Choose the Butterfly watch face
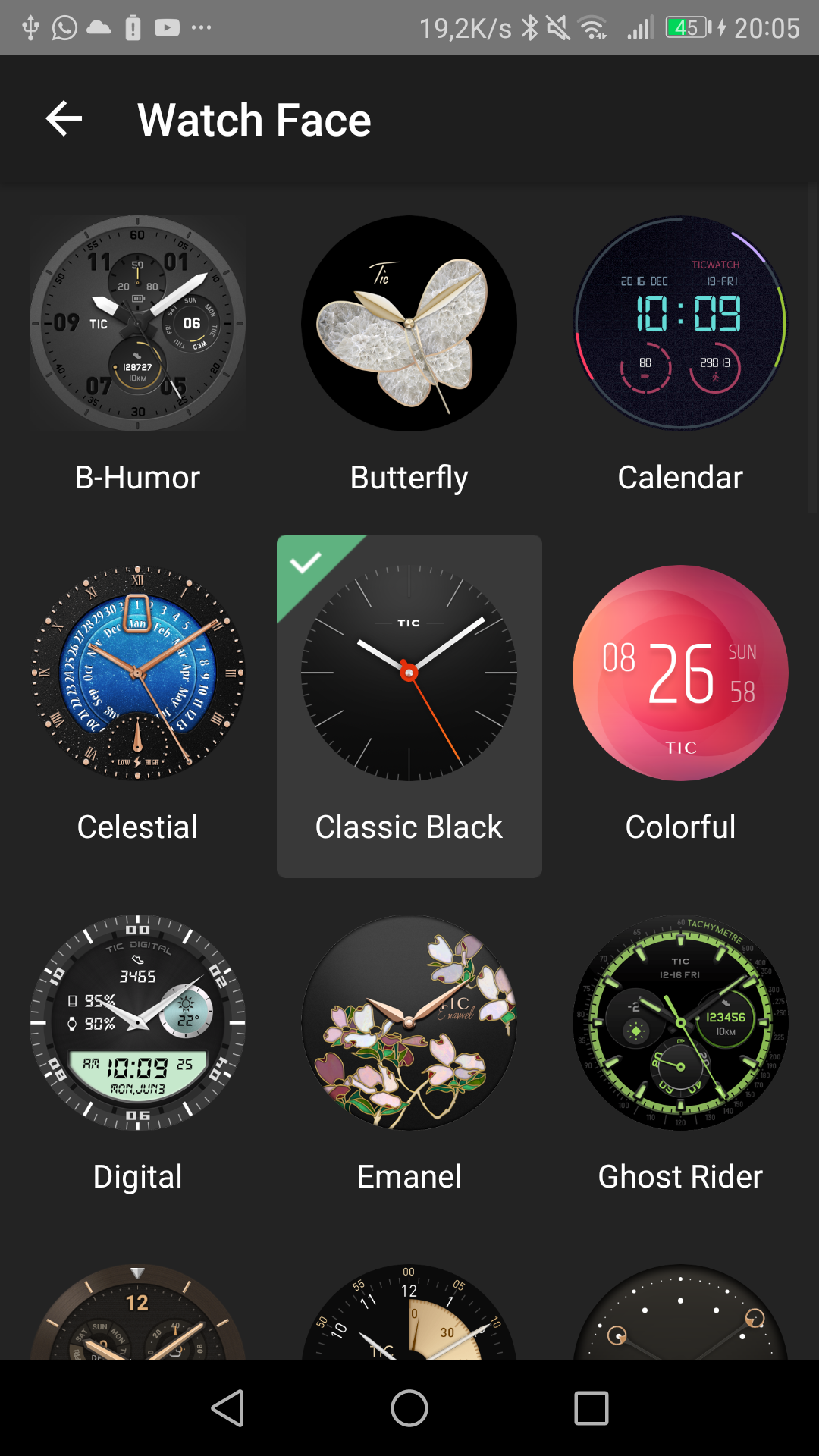819x1456 pixels. (409, 324)
